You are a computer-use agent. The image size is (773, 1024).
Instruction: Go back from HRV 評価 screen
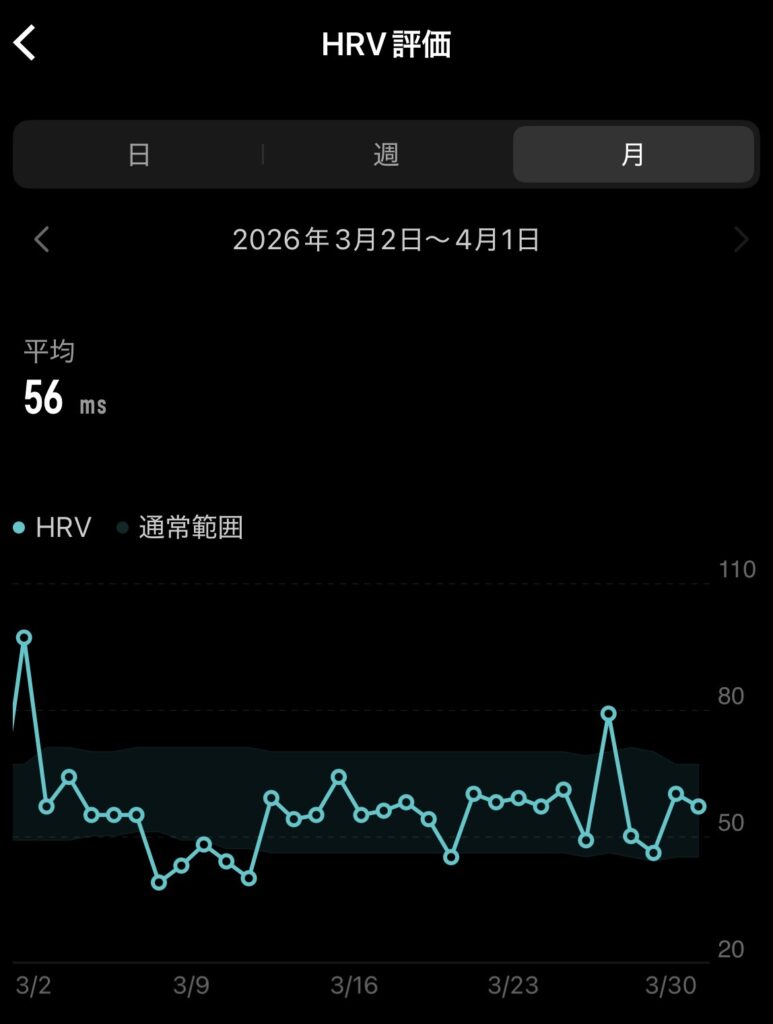coord(25,44)
